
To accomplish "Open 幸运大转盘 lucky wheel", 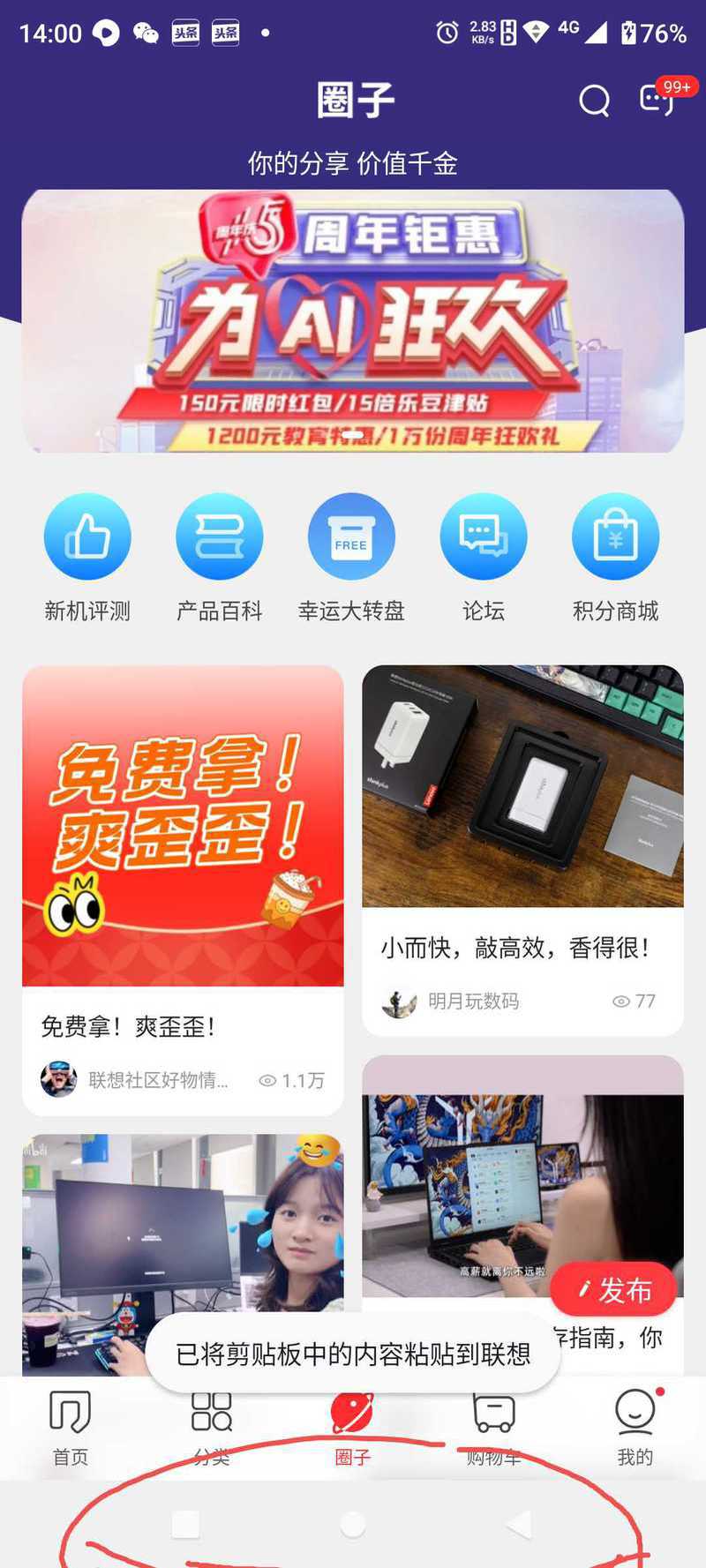I will pos(351,537).
